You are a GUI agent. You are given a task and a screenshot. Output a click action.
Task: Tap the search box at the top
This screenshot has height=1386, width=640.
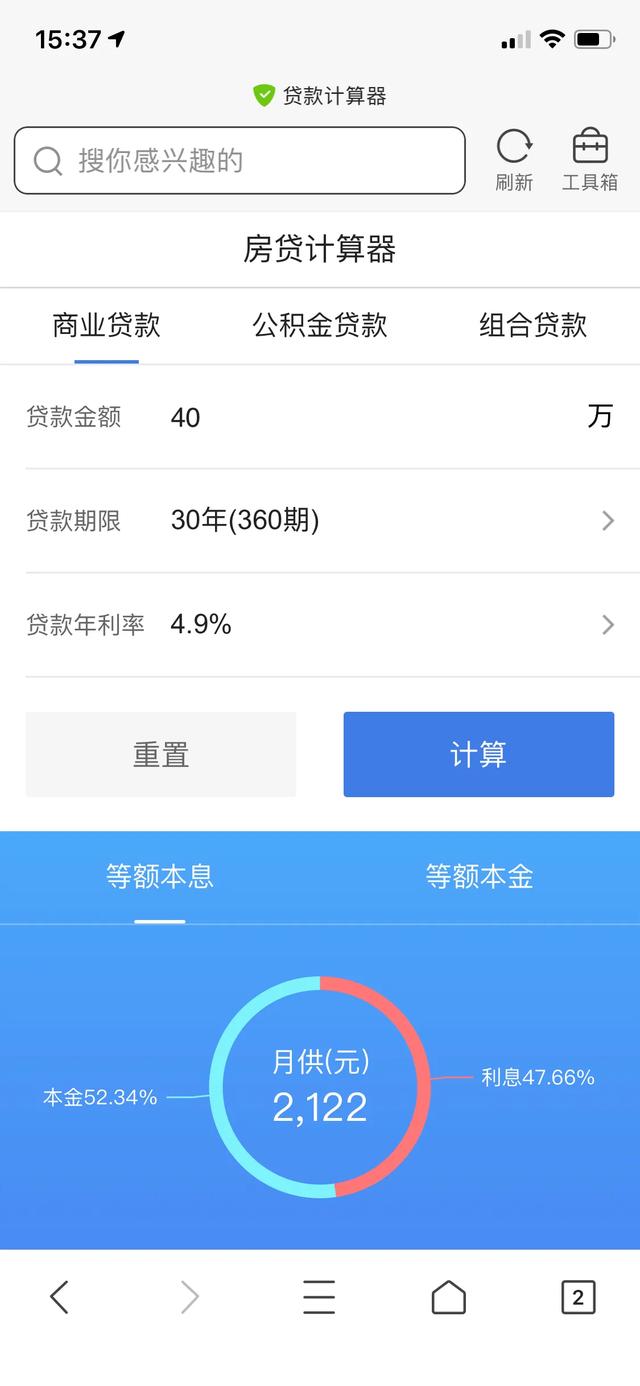tap(240, 160)
